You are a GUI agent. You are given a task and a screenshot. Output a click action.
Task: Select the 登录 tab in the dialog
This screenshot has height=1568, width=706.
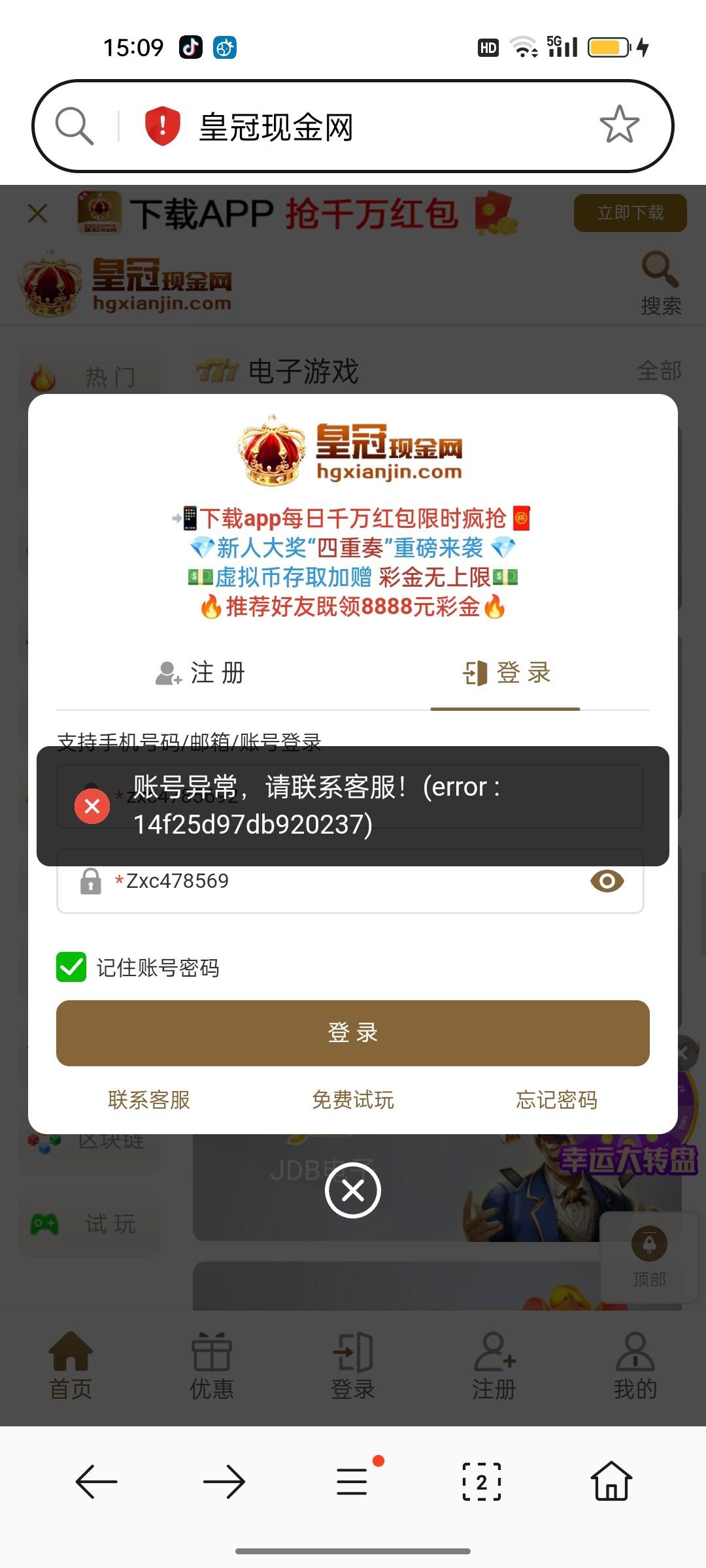507,673
